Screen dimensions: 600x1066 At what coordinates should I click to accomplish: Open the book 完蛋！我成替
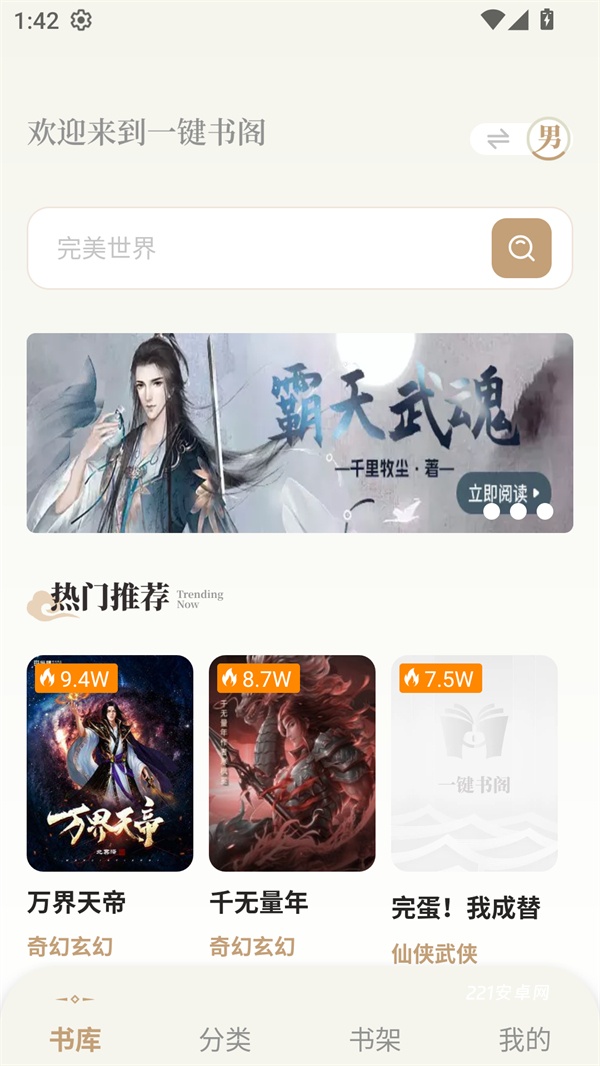474,763
